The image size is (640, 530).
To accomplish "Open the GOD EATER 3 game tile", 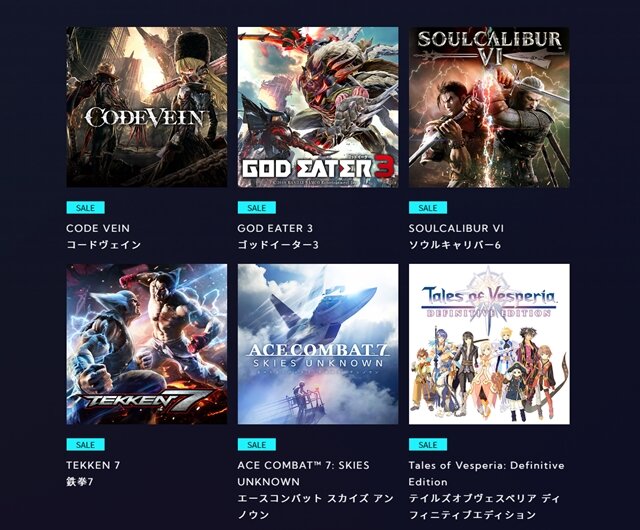I will click(317, 107).
